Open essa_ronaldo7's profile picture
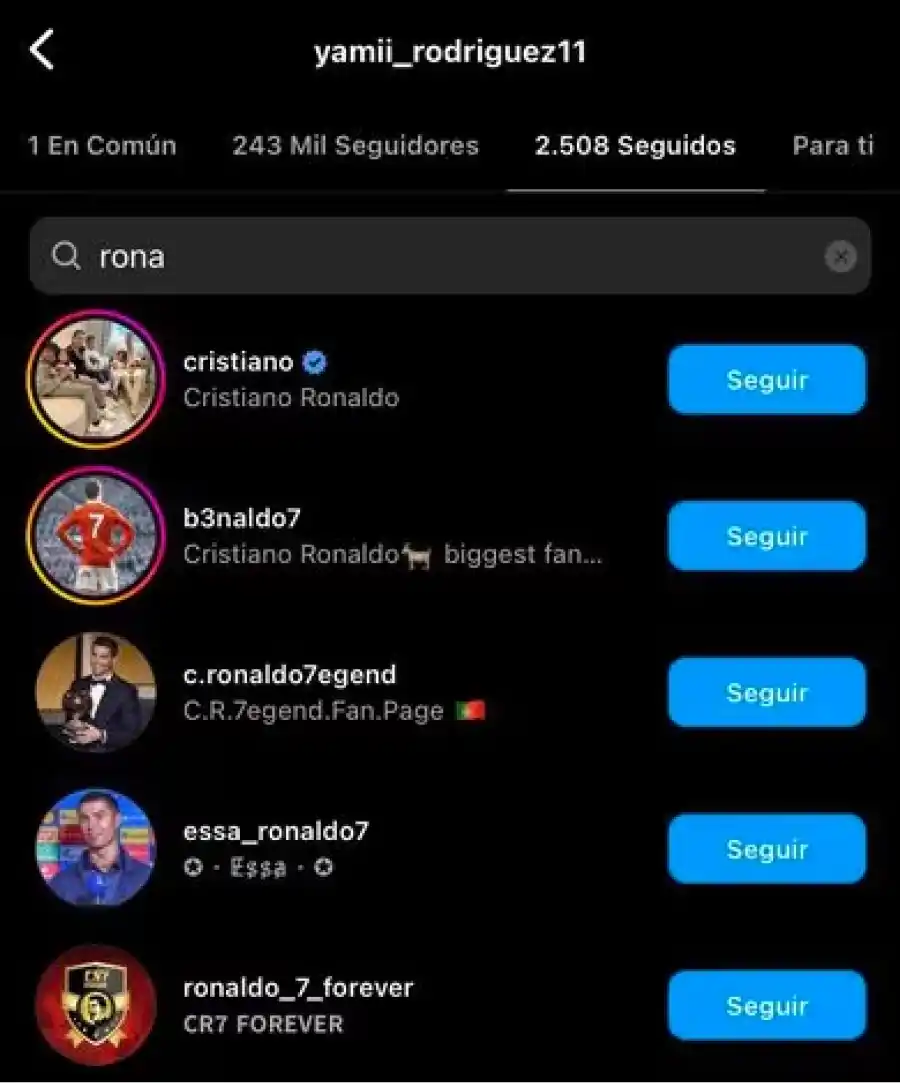The width and height of the screenshot is (900, 1083). coord(94,849)
